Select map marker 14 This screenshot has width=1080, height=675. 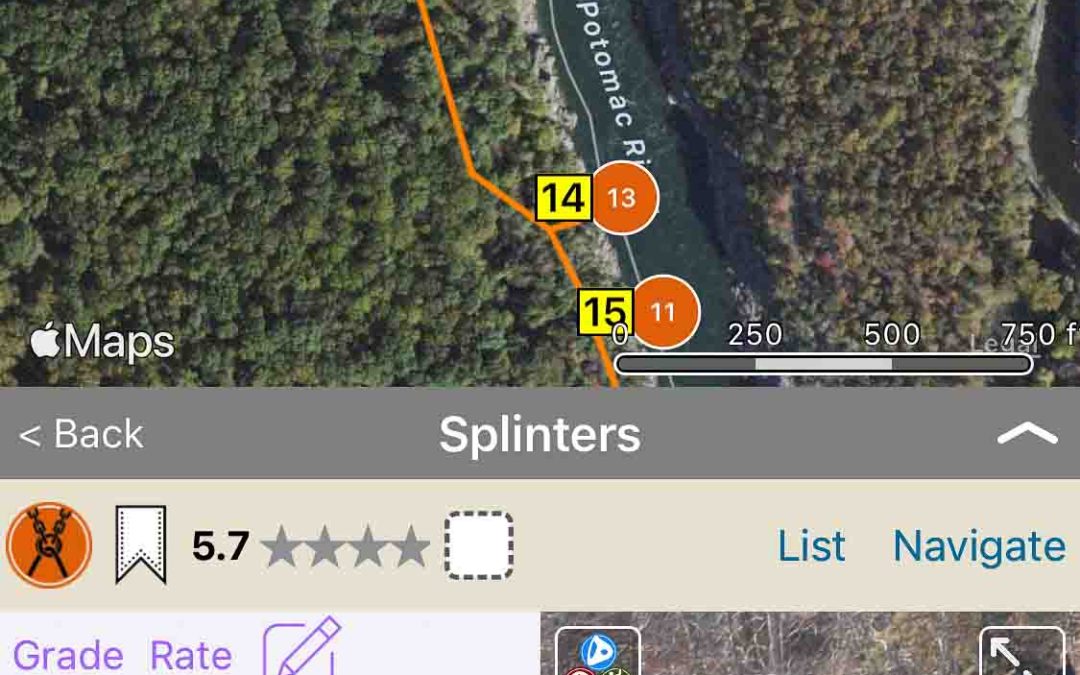coord(563,198)
